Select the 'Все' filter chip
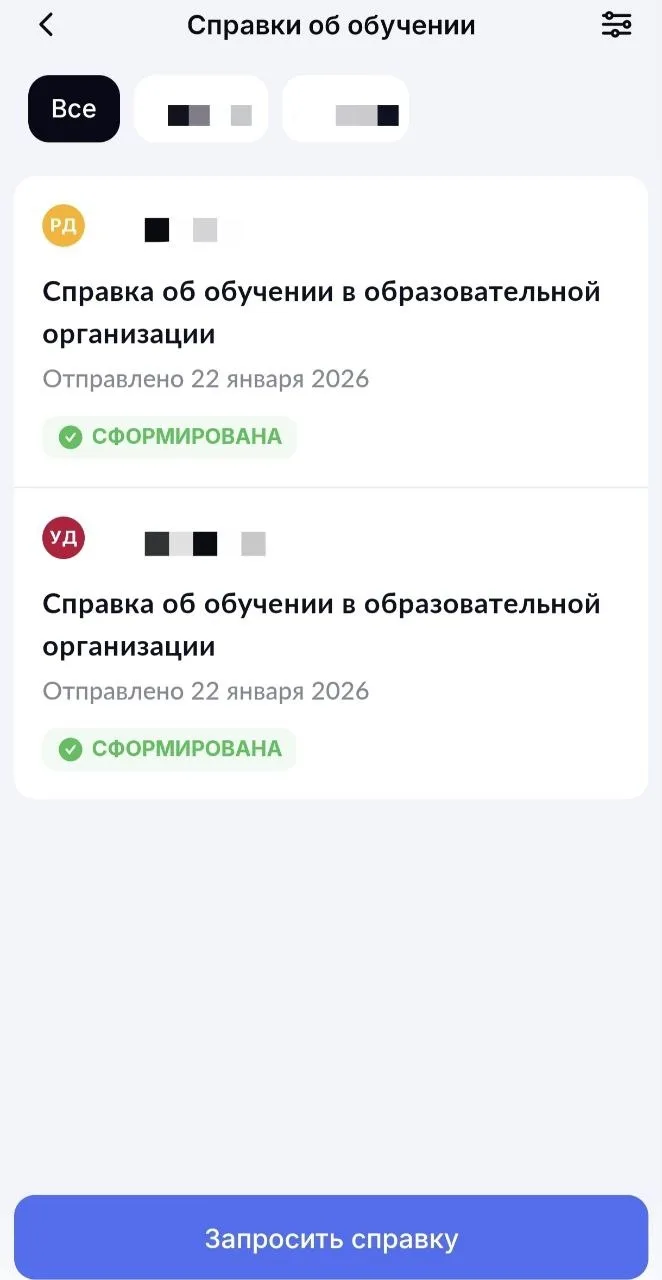The width and height of the screenshot is (662, 1280). click(x=74, y=109)
